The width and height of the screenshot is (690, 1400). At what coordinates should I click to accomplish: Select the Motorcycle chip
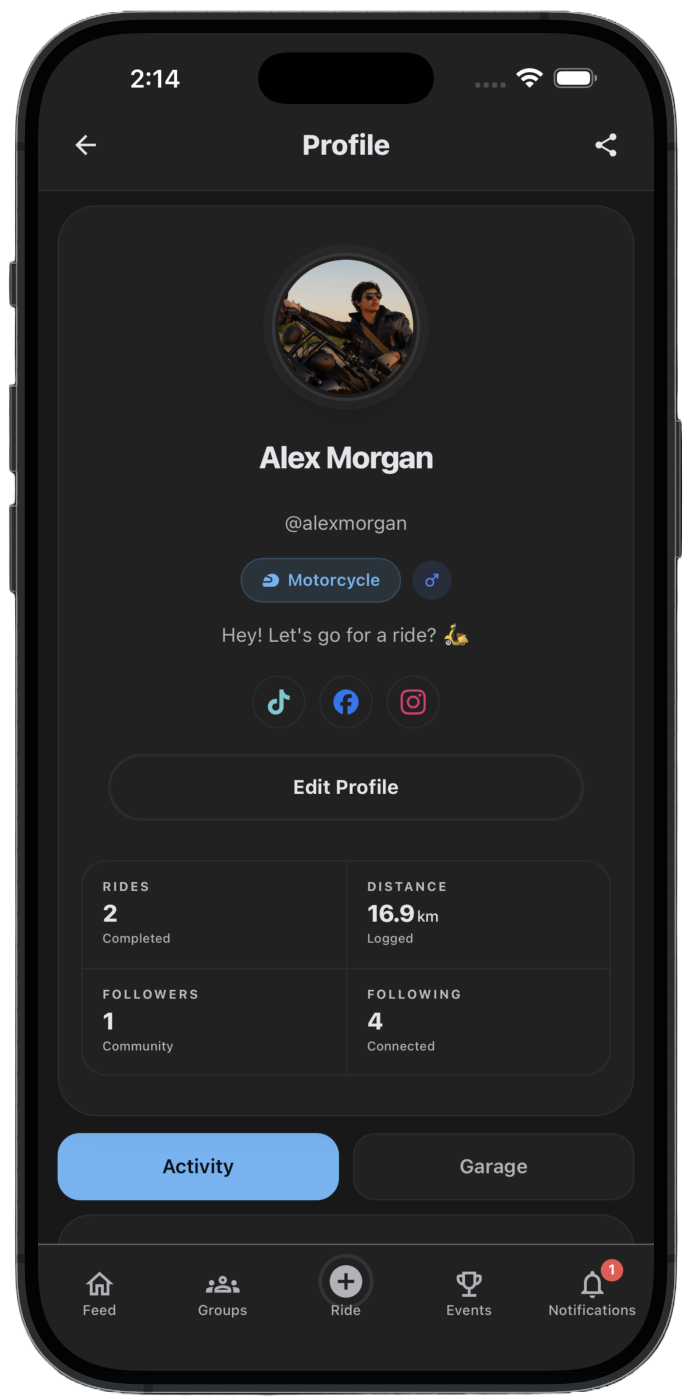(x=320, y=580)
